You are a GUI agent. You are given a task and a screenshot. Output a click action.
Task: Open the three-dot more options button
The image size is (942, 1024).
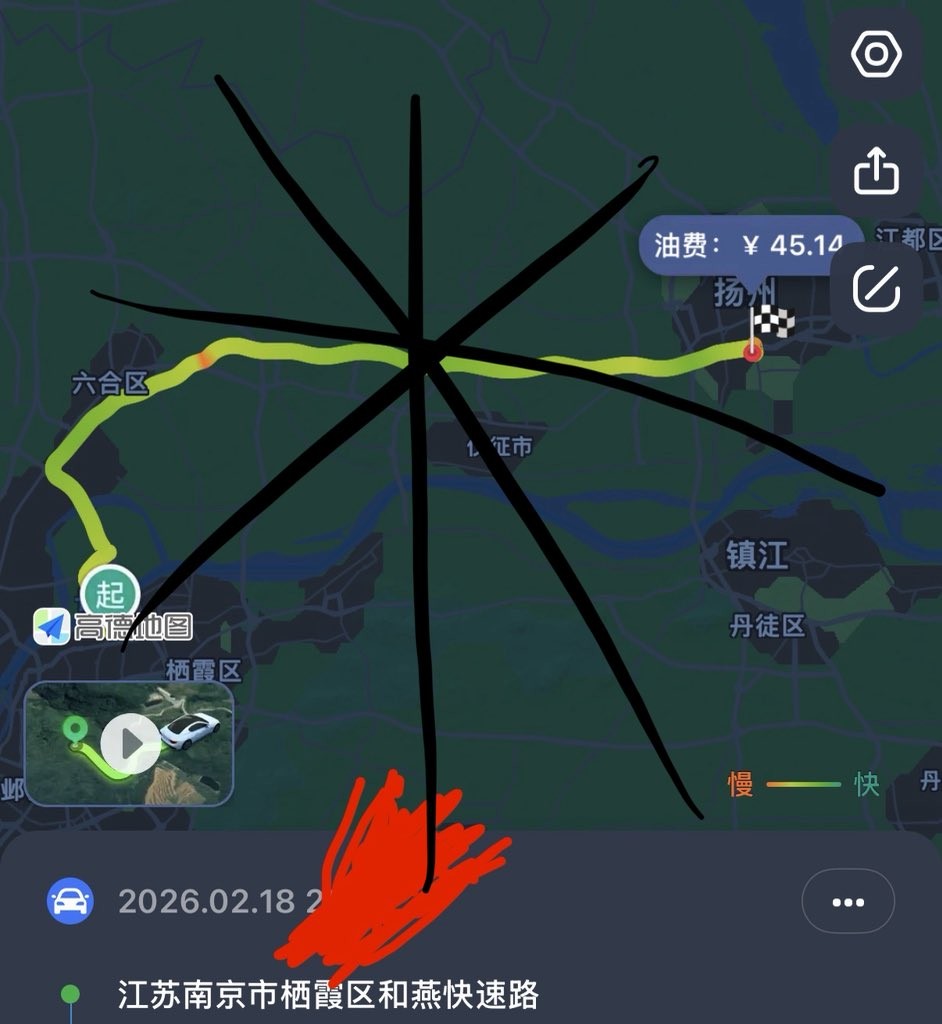tap(847, 901)
